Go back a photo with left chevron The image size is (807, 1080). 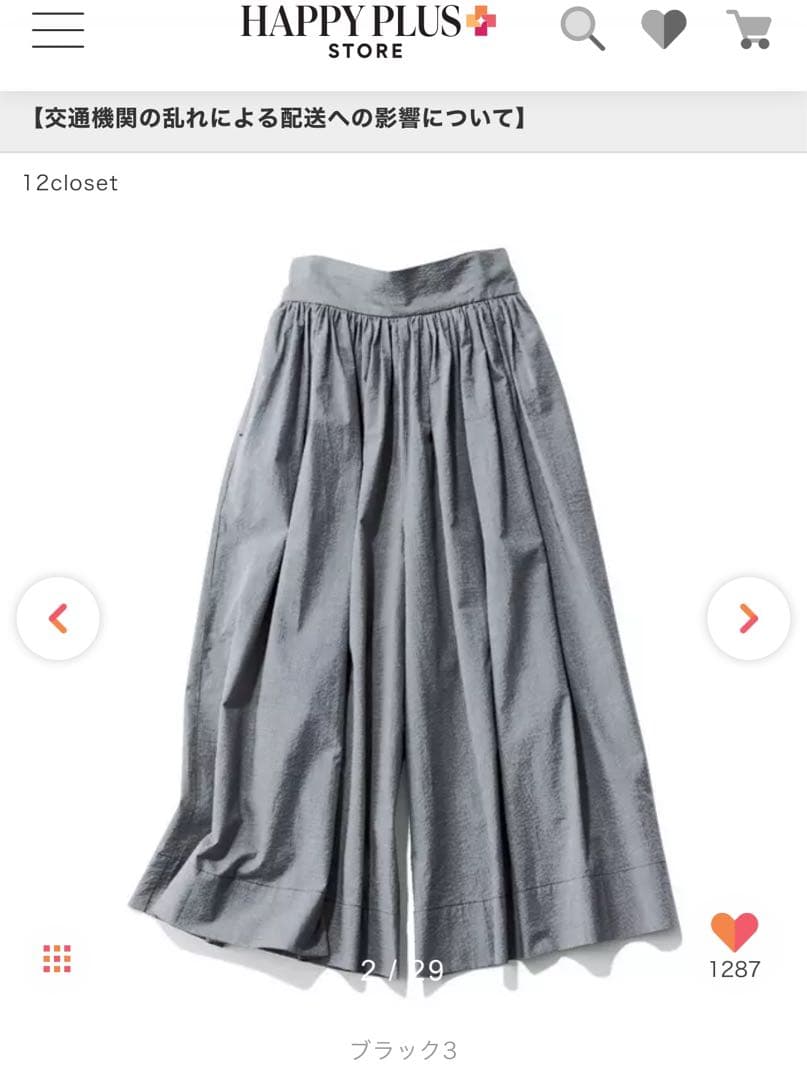point(58,619)
